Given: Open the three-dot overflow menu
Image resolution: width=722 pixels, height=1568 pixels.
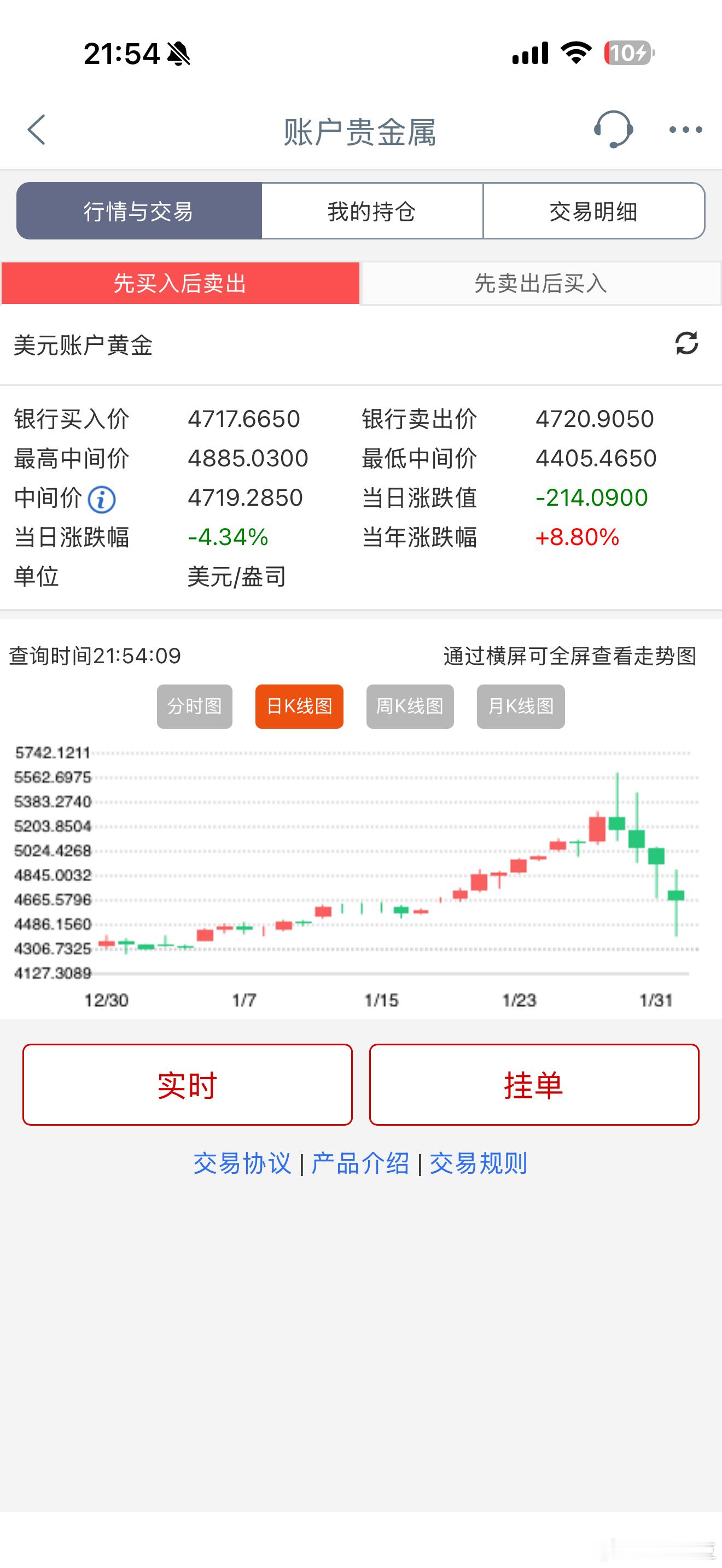Looking at the screenshot, I should 685,130.
